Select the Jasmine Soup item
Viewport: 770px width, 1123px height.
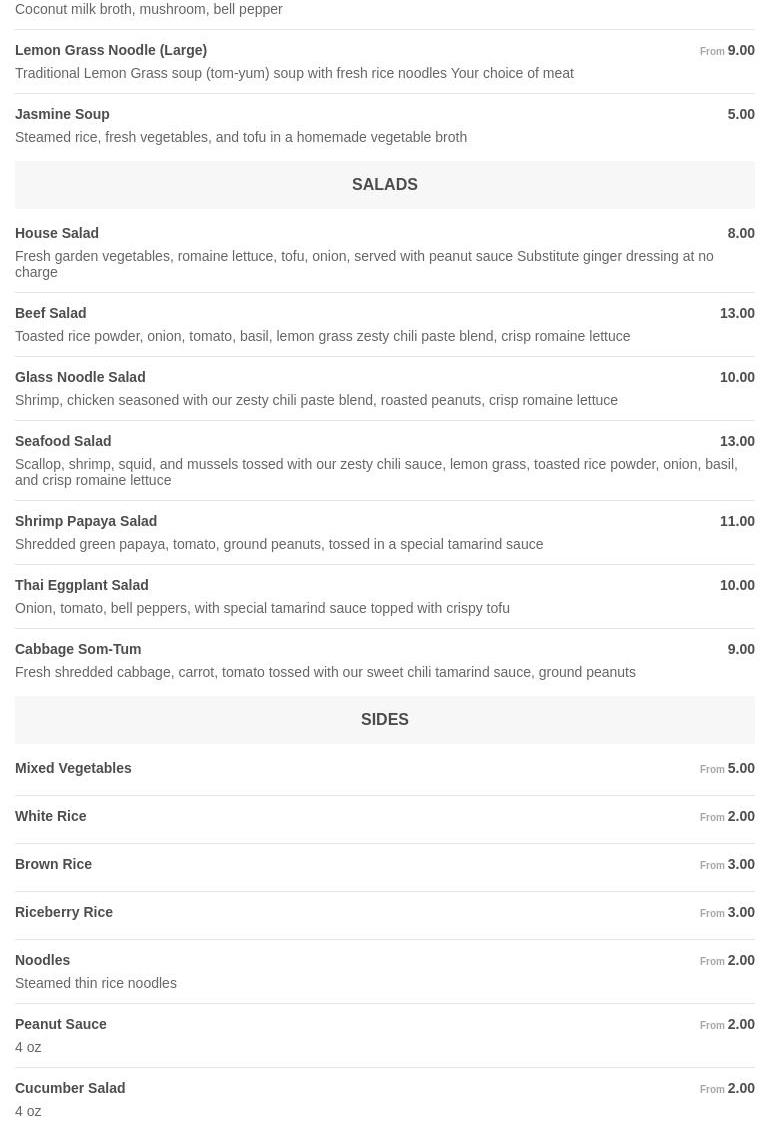point(62,114)
